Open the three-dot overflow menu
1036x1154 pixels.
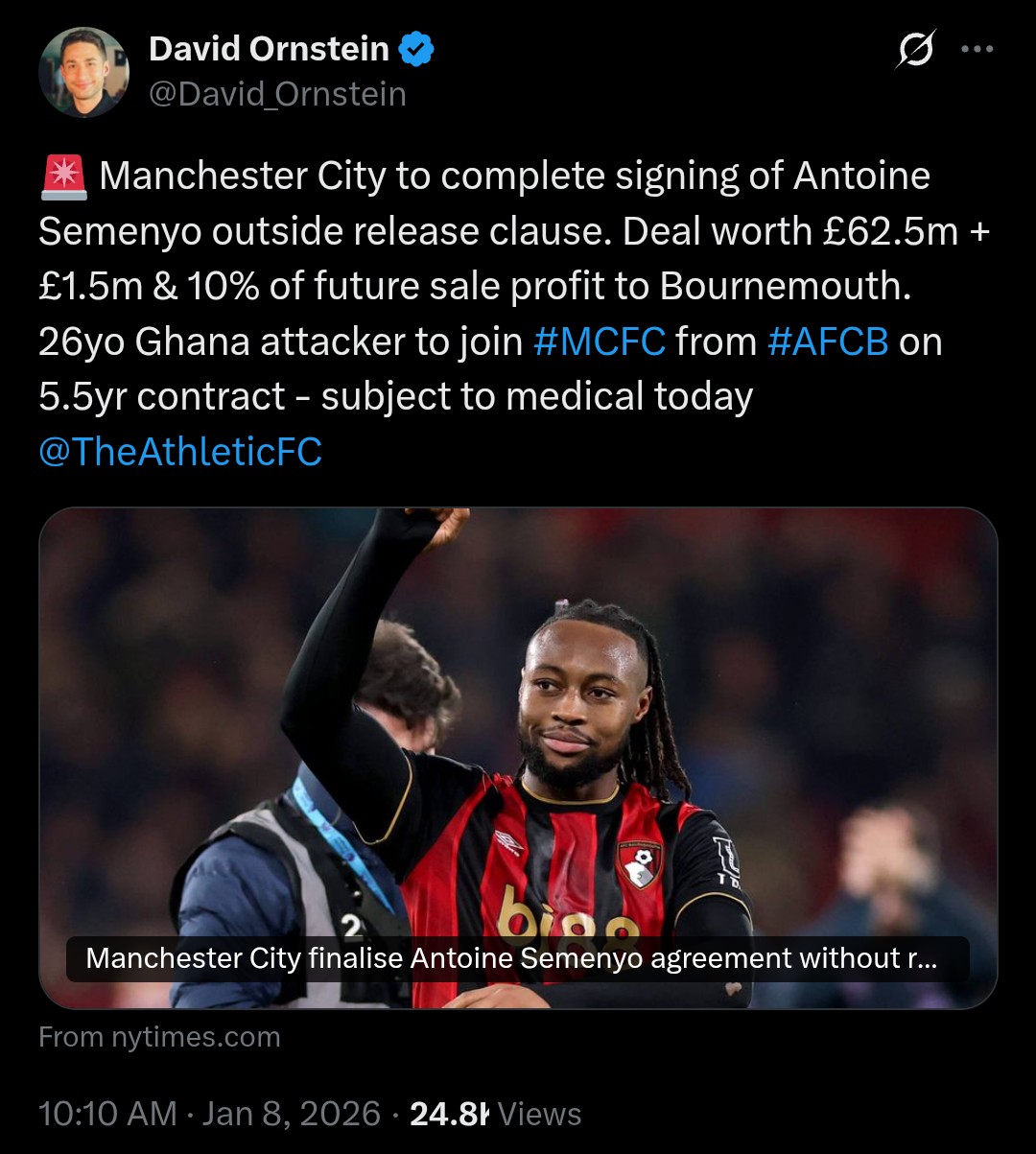click(977, 49)
